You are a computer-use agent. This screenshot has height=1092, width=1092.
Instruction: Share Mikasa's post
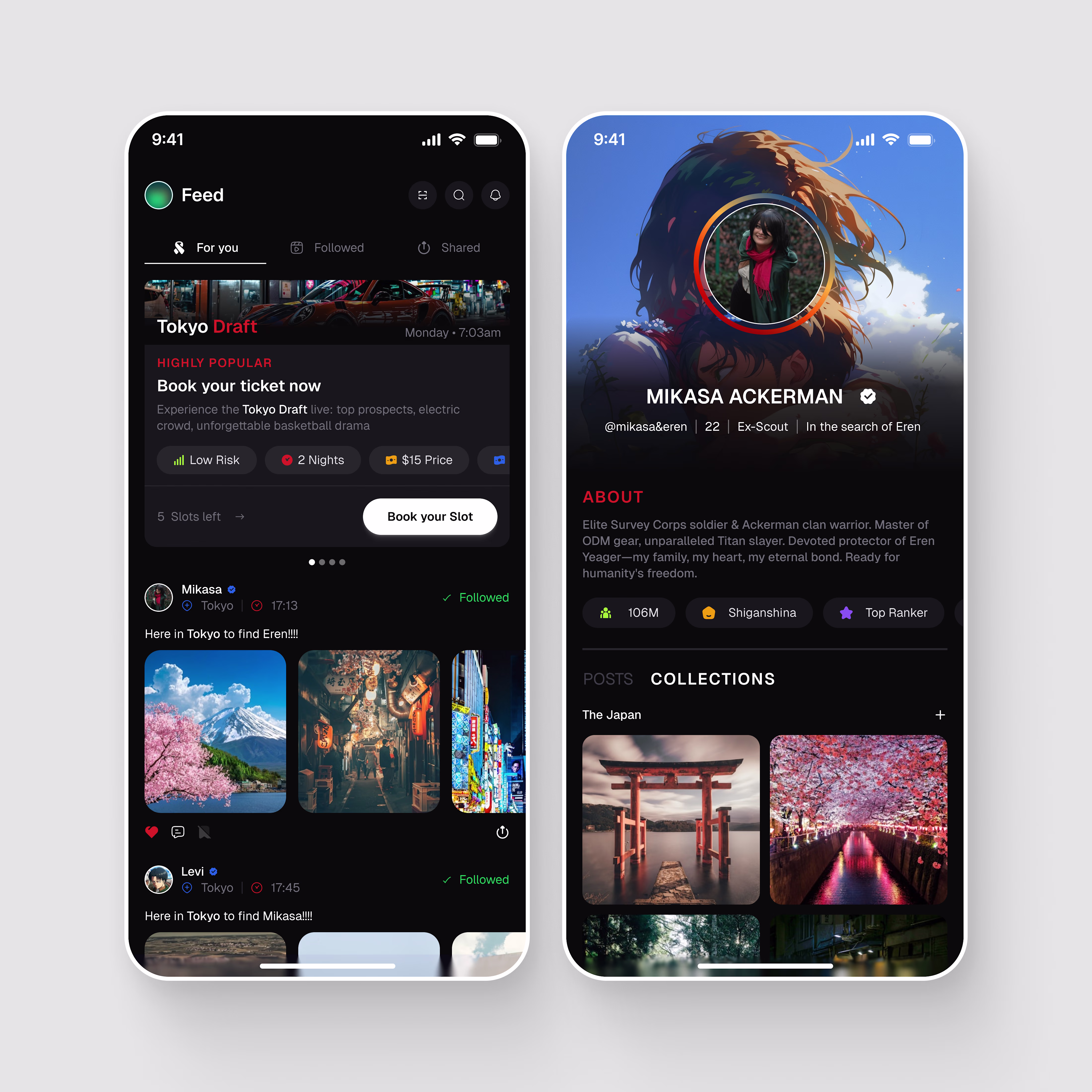[x=502, y=832]
